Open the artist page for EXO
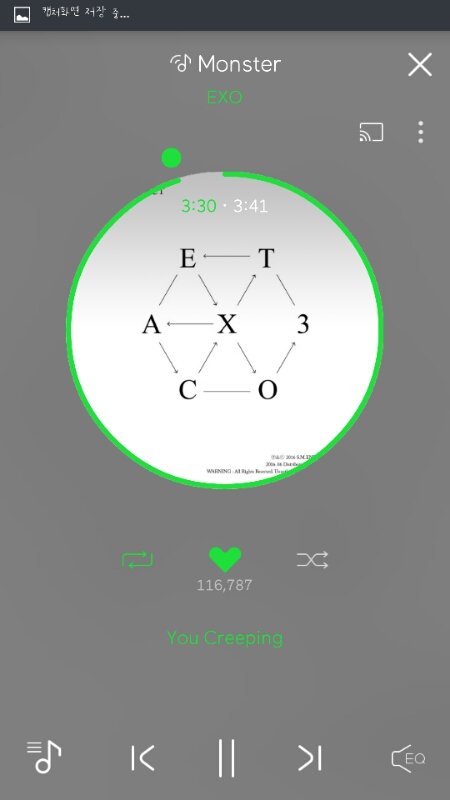The image size is (450, 800). [225, 97]
